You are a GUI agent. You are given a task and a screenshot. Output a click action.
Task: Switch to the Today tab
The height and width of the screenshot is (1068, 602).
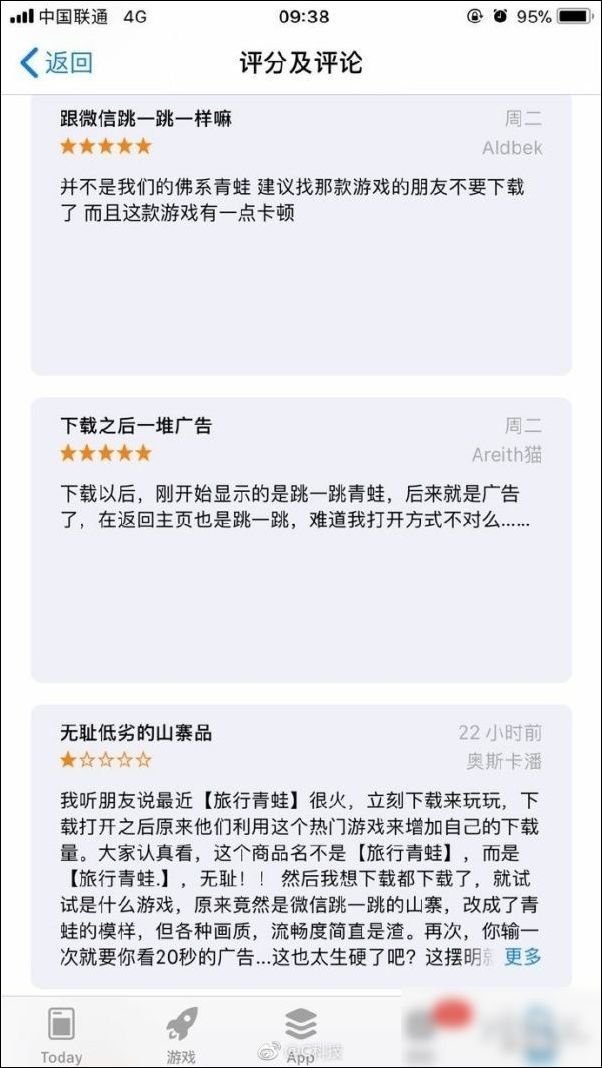pos(62,1034)
